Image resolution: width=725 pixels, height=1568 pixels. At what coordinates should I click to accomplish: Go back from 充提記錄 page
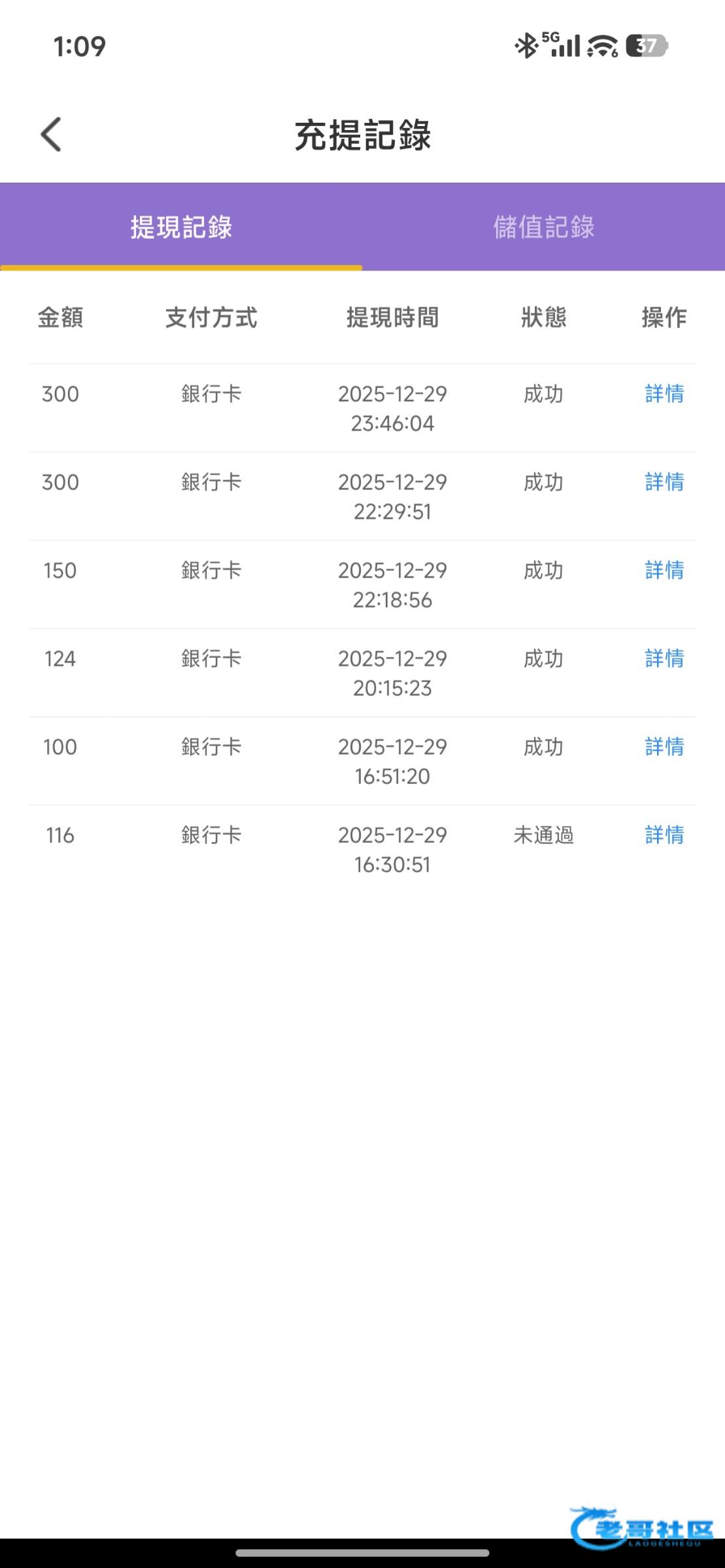click(x=51, y=135)
